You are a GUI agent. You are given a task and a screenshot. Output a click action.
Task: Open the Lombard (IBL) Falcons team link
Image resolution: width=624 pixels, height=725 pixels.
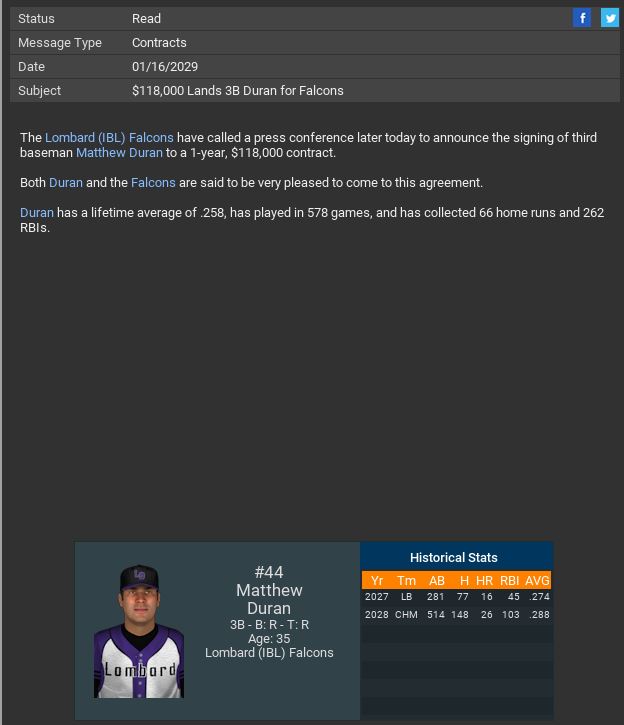coord(109,138)
